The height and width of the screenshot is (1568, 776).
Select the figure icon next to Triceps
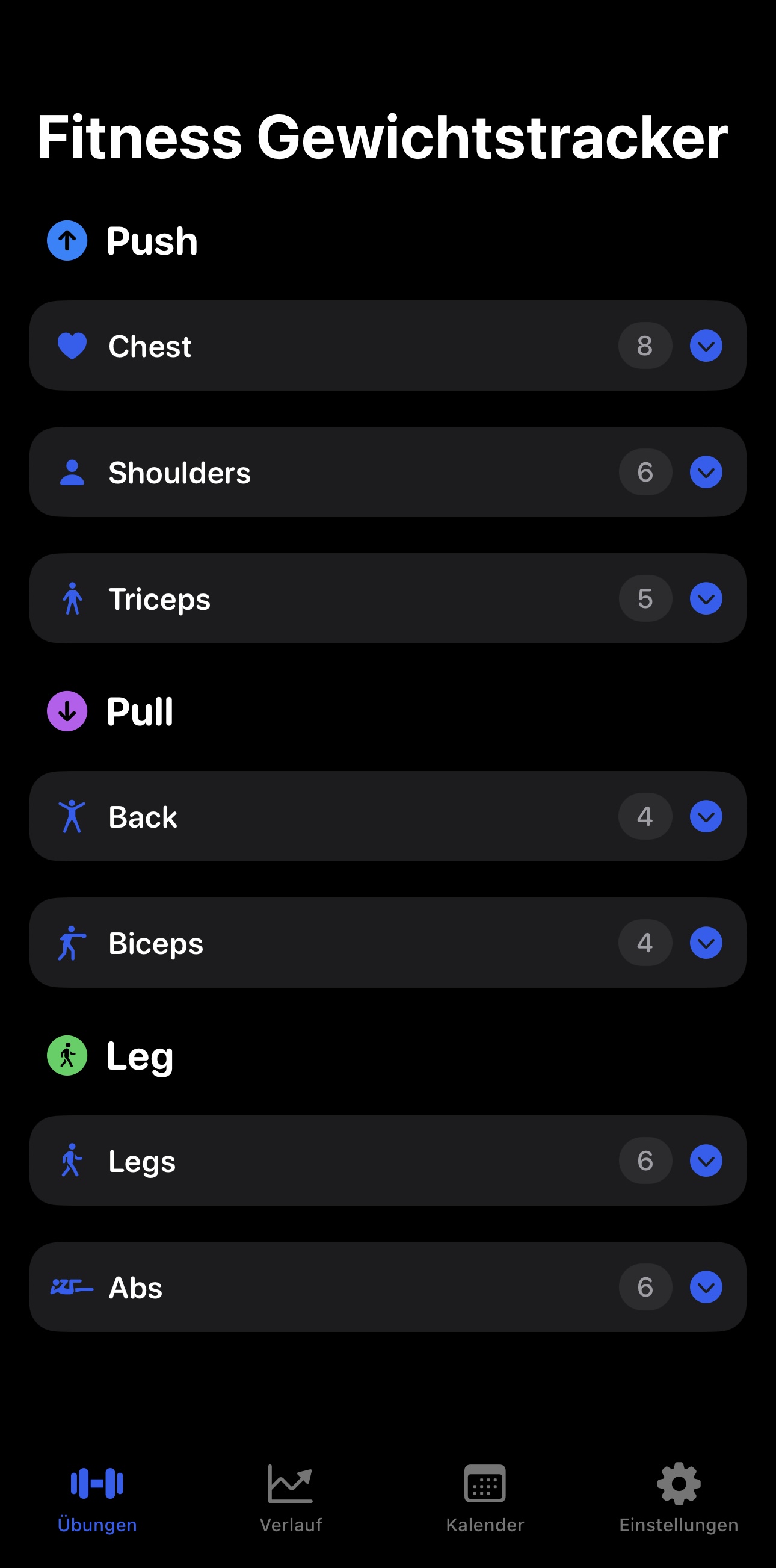pos(72,599)
